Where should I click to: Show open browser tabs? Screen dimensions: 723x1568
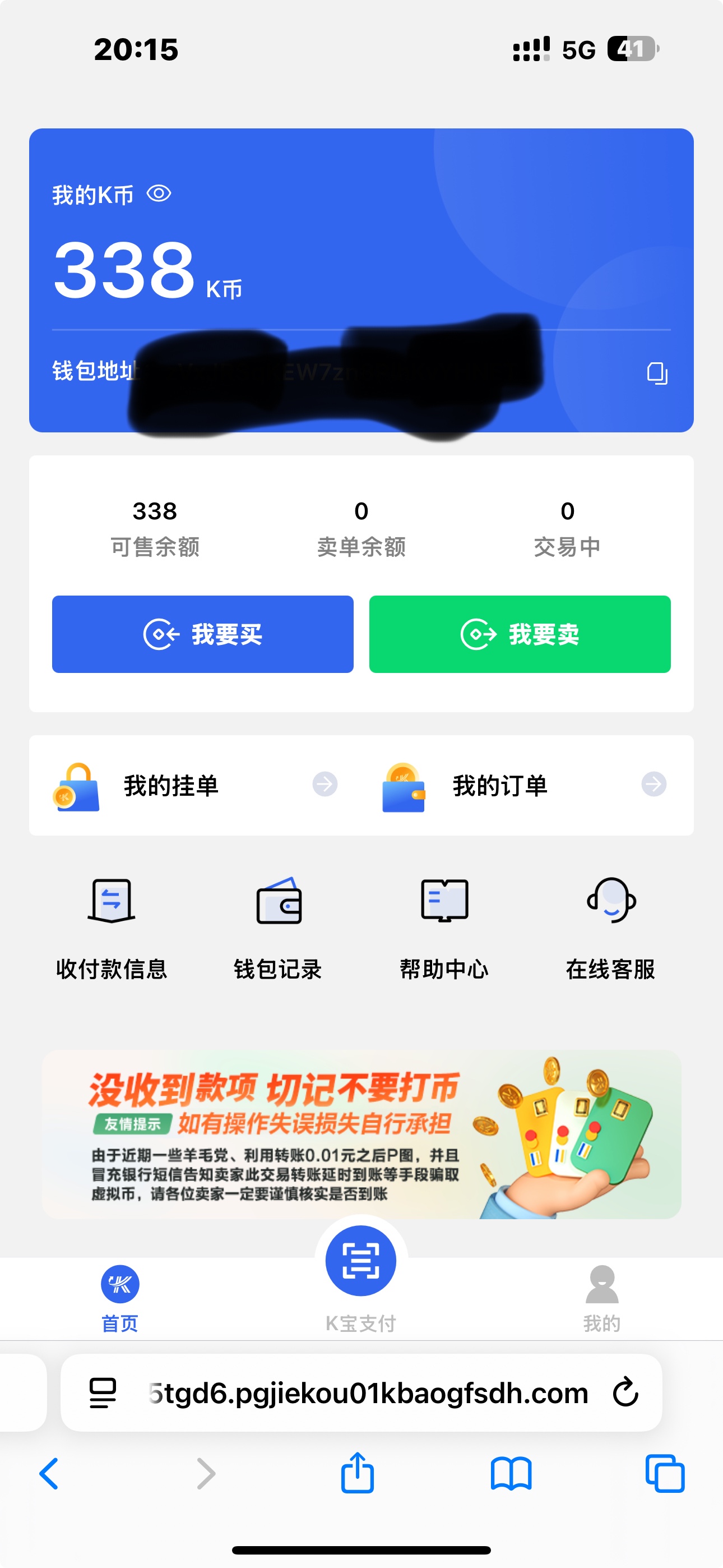pos(665,1474)
